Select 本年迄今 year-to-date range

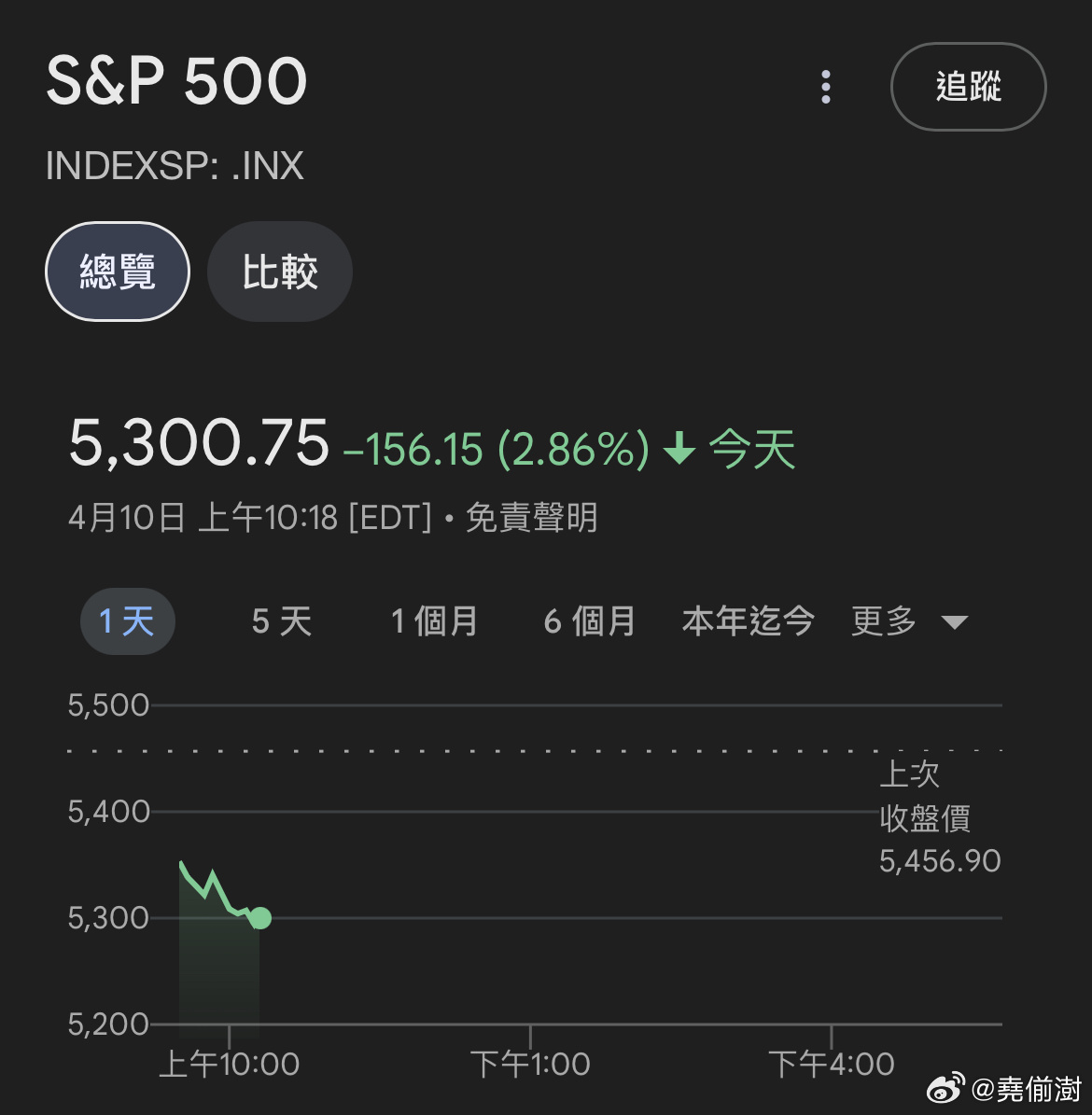click(748, 621)
